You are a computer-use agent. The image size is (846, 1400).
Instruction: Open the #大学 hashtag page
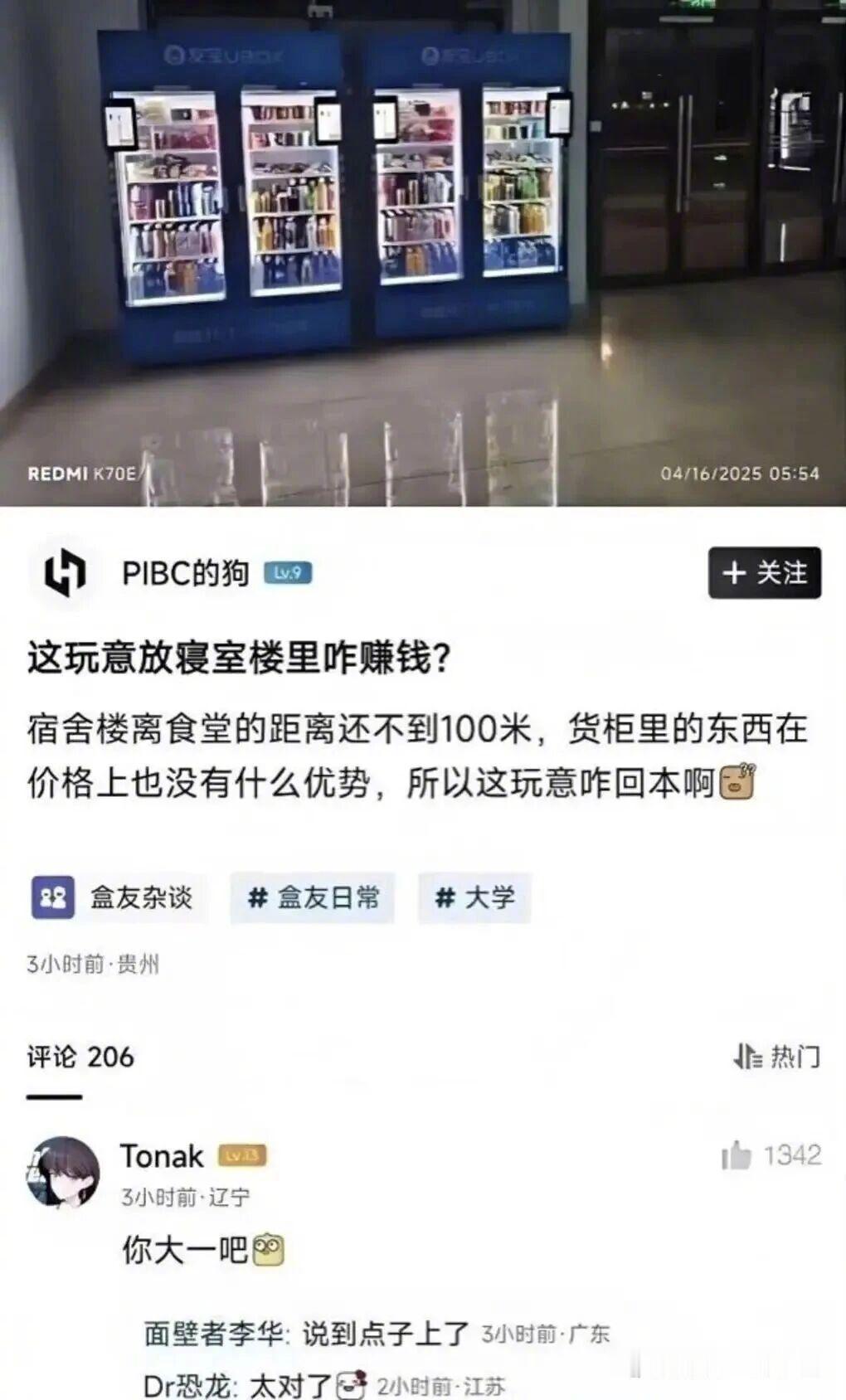(x=474, y=897)
